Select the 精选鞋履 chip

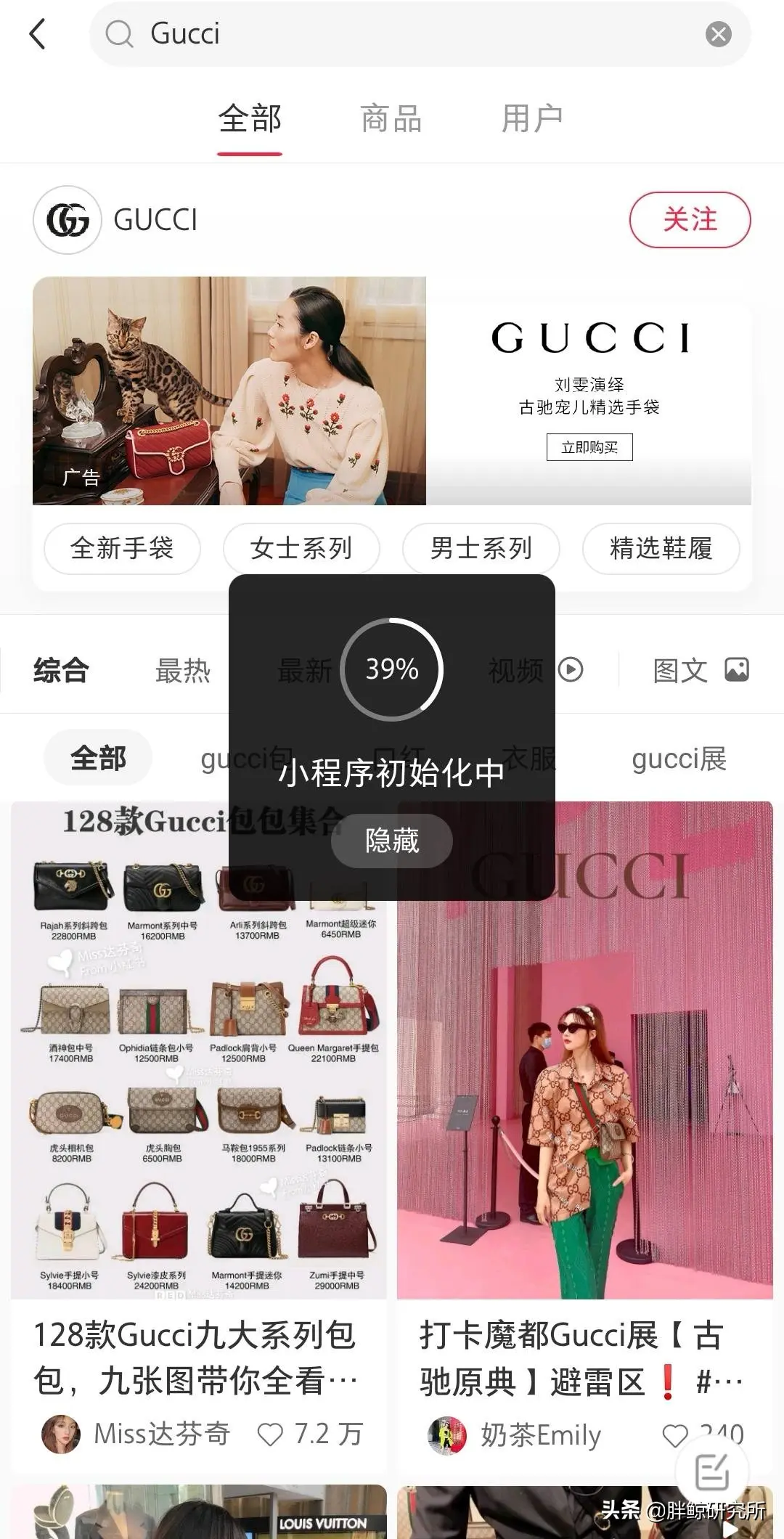coord(661,548)
